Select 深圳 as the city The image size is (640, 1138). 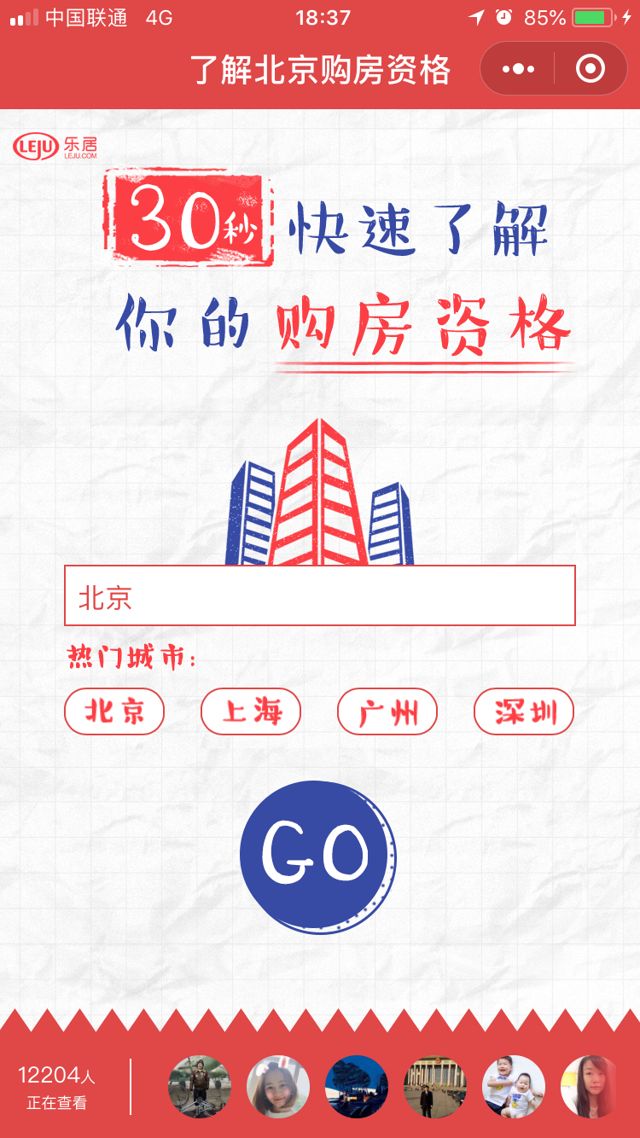point(524,712)
